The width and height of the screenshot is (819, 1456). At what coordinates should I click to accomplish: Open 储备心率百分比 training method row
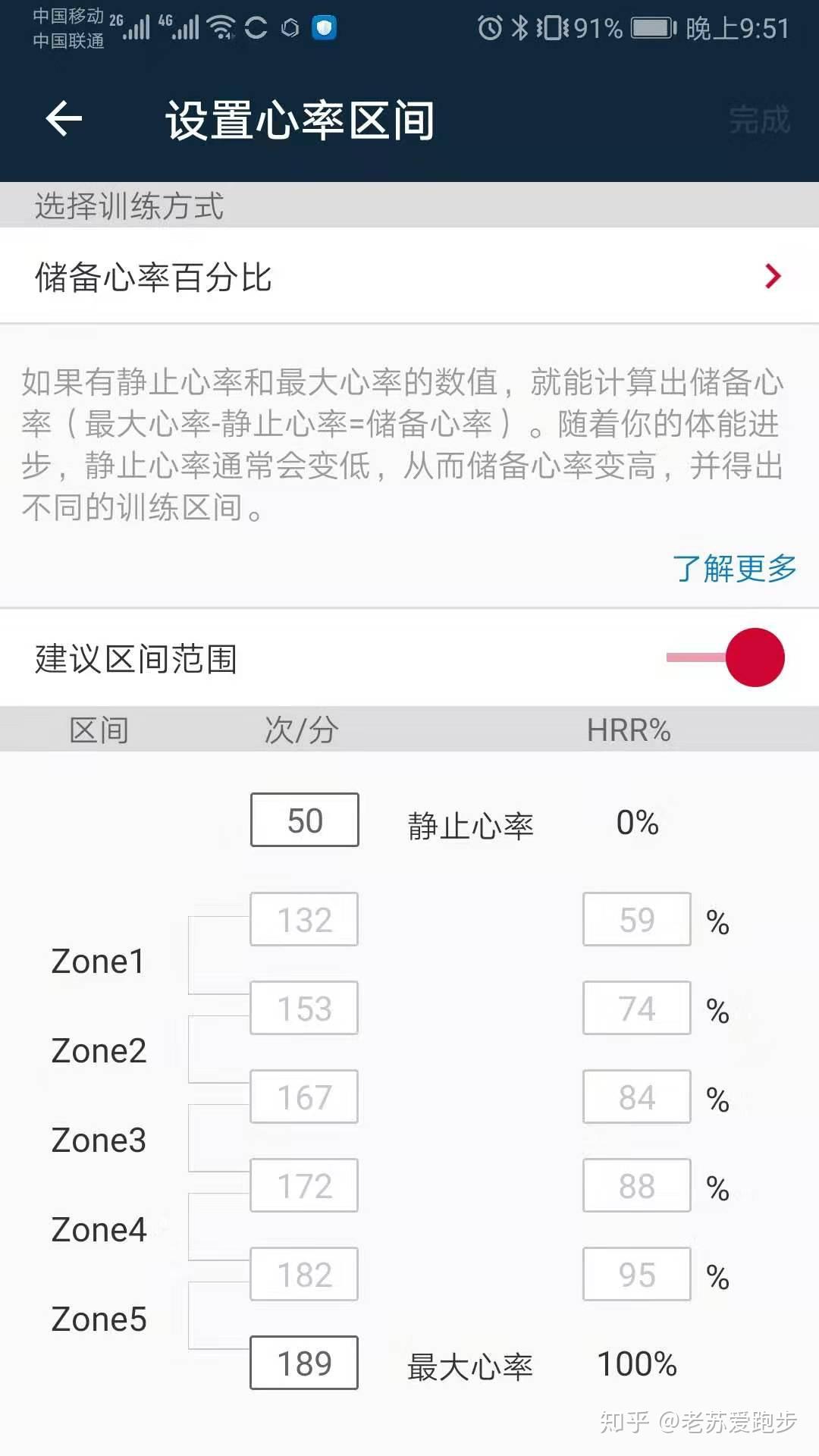click(x=409, y=277)
